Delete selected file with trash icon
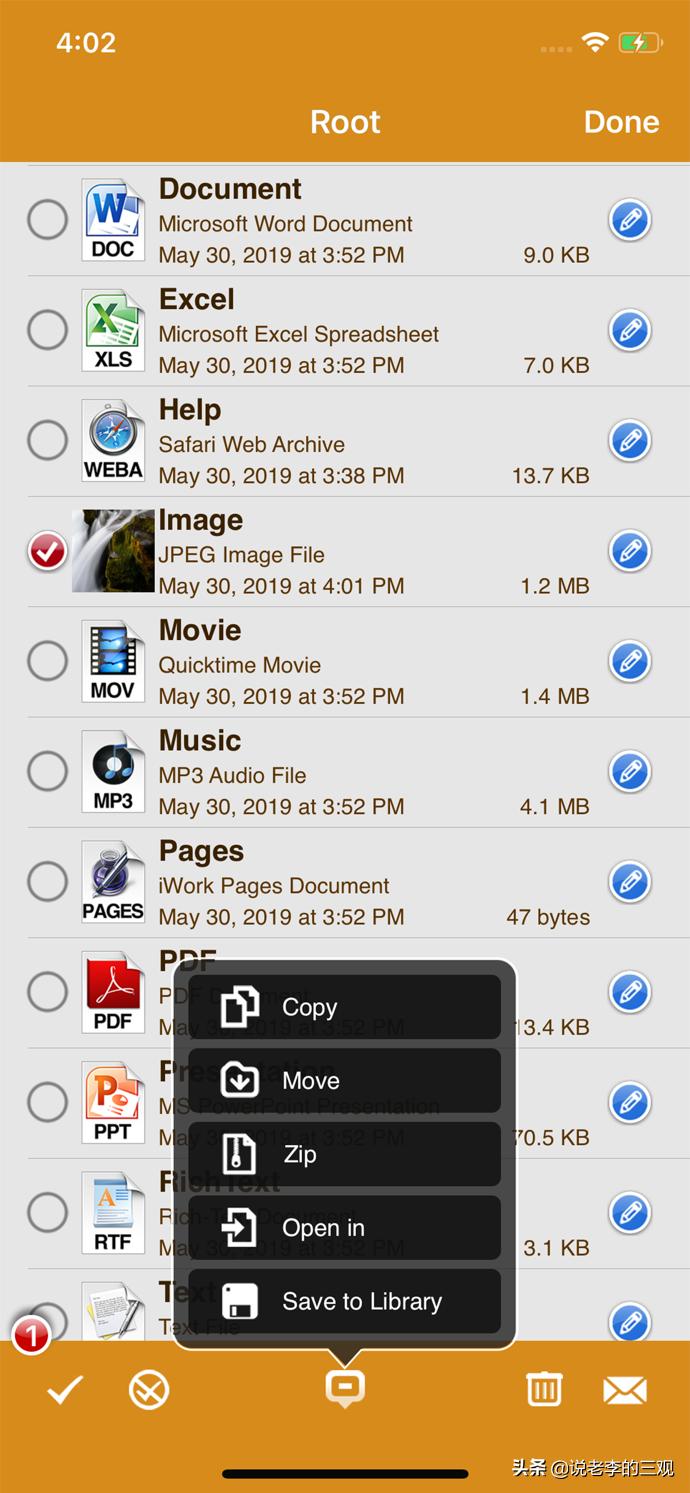The image size is (690, 1493). tap(544, 1390)
